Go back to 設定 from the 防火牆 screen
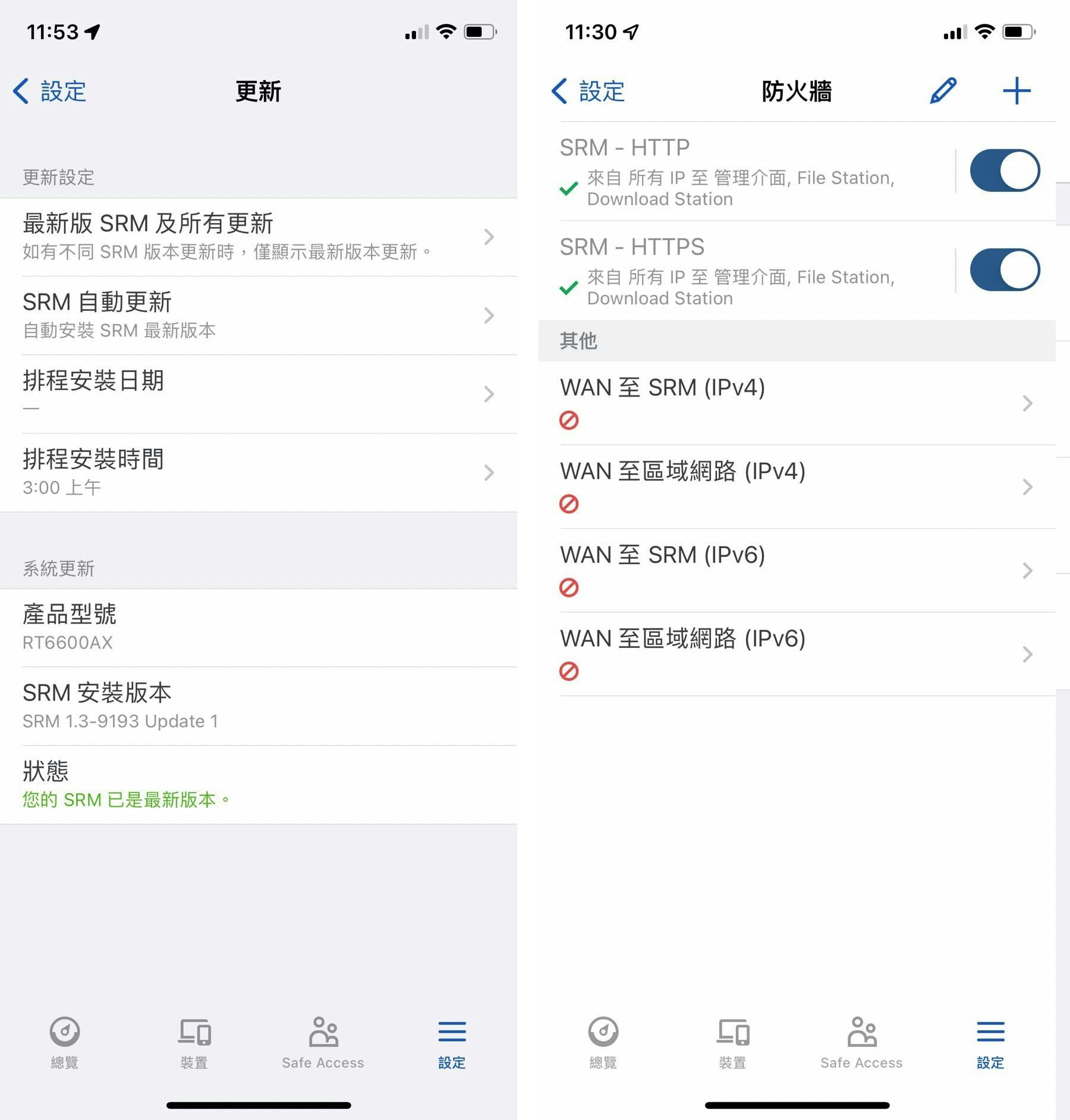The image size is (1070, 1120). [x=589, y=92]
